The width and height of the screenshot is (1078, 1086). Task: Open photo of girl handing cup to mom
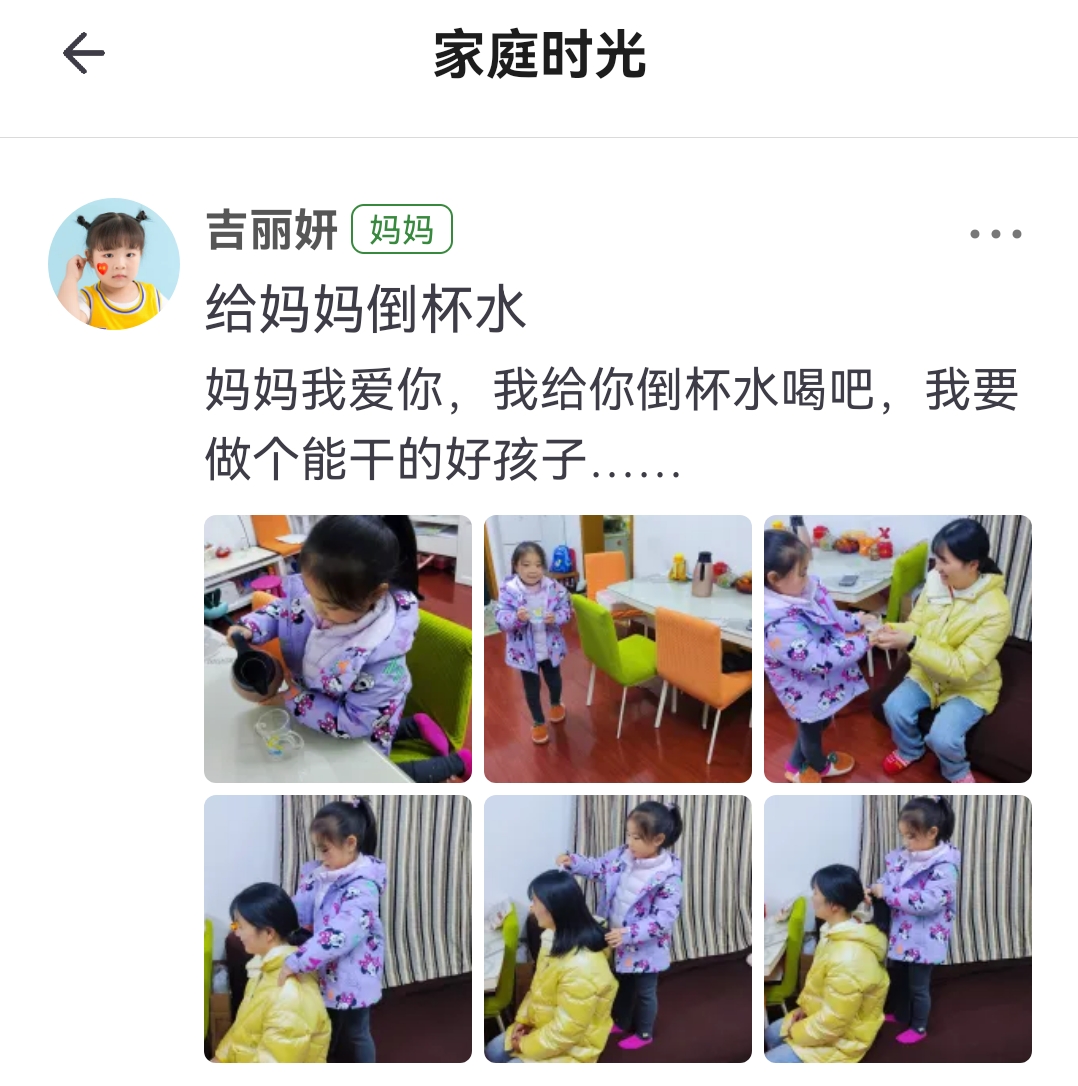click(897, 648)
